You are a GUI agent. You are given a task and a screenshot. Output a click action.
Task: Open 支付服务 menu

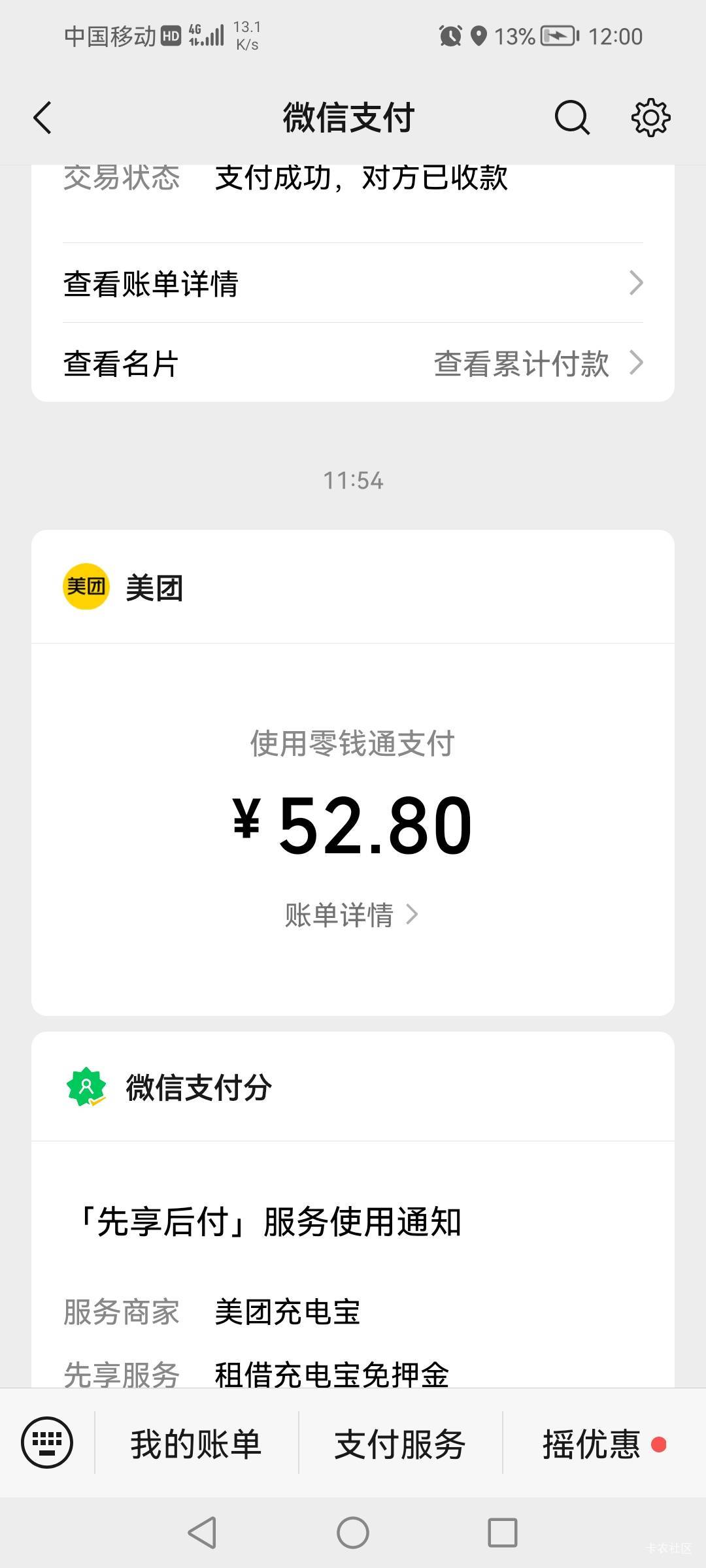coord(400,1443)
